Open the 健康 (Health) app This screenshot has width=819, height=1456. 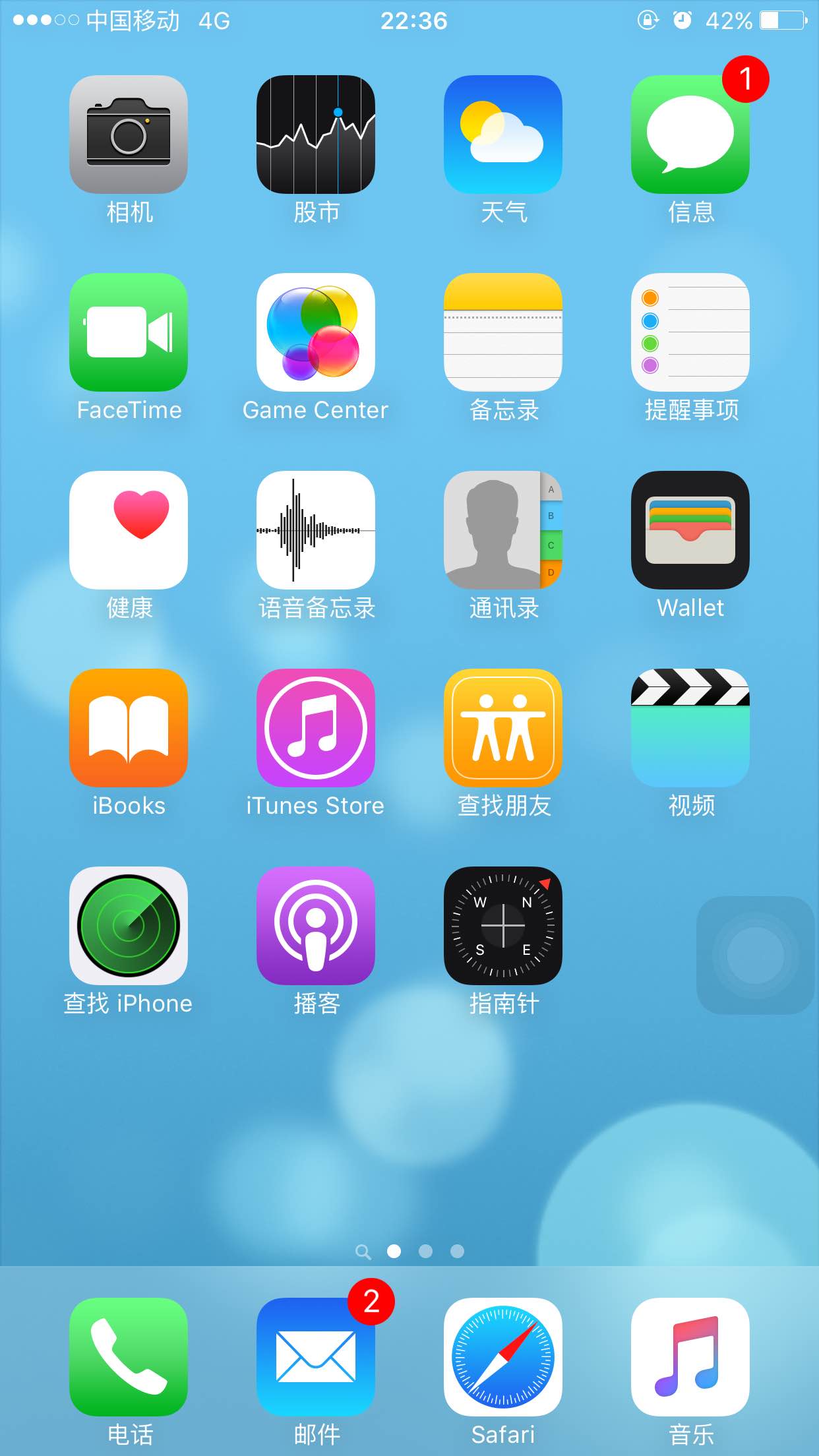pos(129,530)
